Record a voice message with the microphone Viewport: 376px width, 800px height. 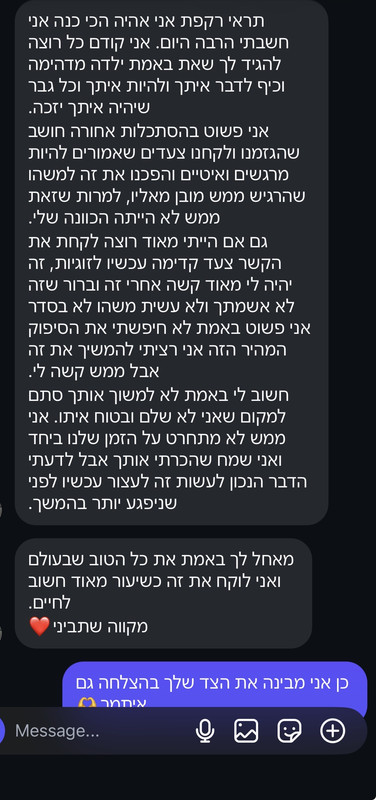[x=205, y=731]
